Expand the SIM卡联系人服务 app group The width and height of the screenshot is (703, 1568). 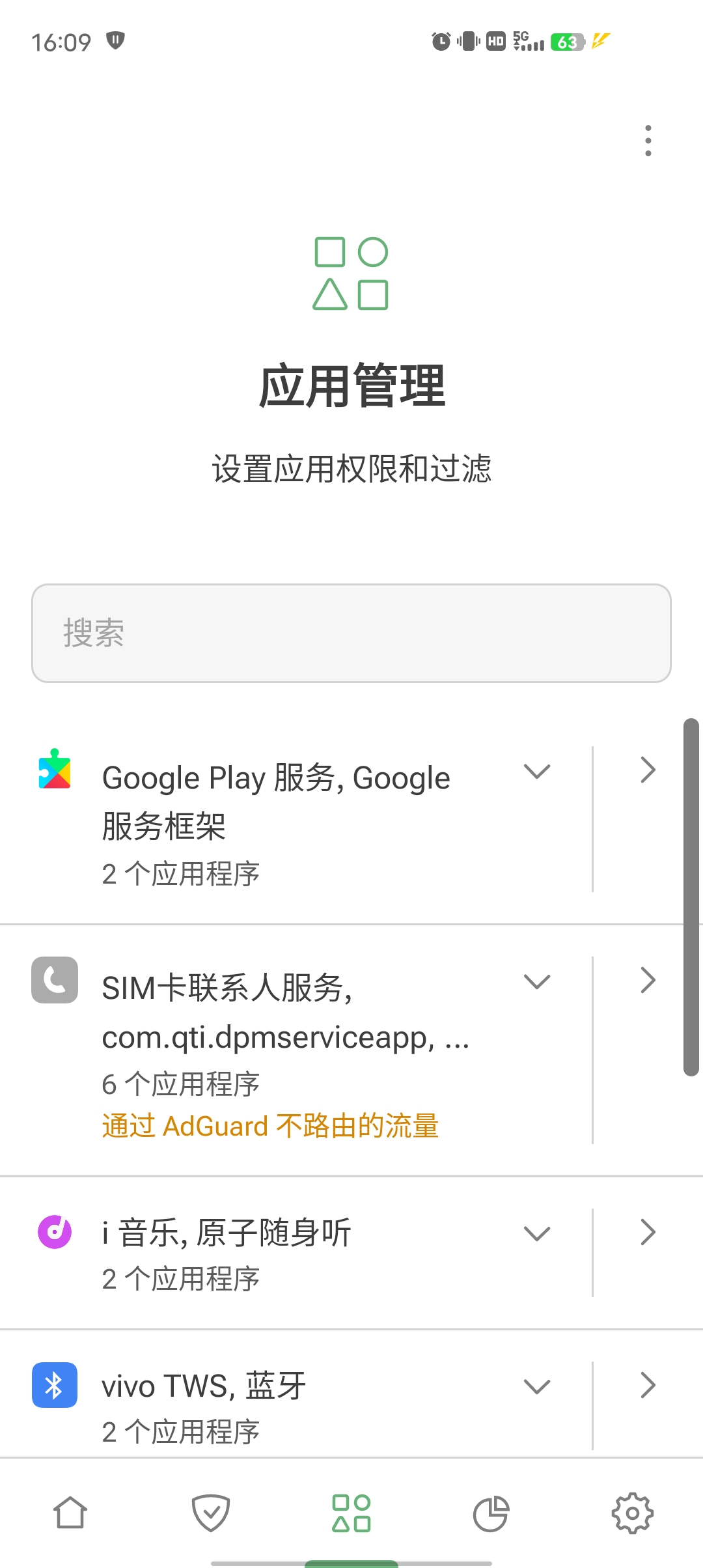(x=537, y=981)
